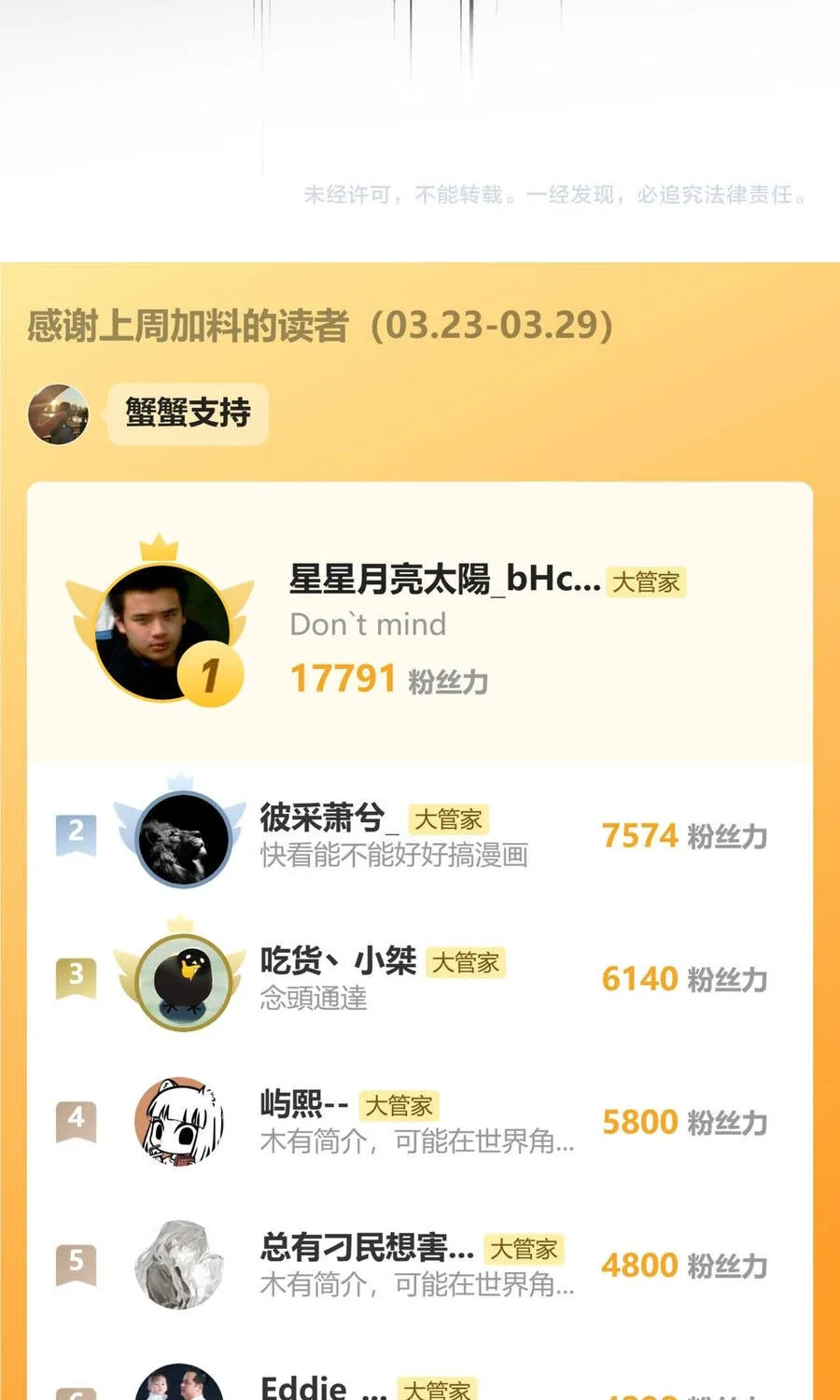Click the 蟹蟹支持 speech bubble
This screenshot has width=840, height=1400.
[186, 414]
